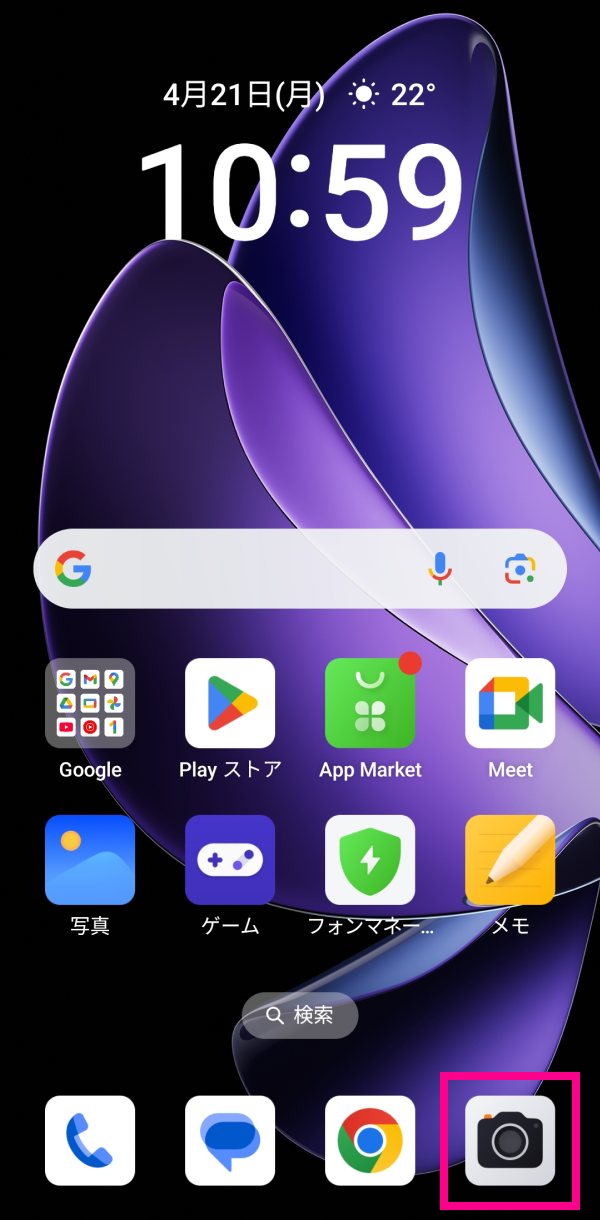
Task: Start voice search with the microphone
Action: coord(440,569)
